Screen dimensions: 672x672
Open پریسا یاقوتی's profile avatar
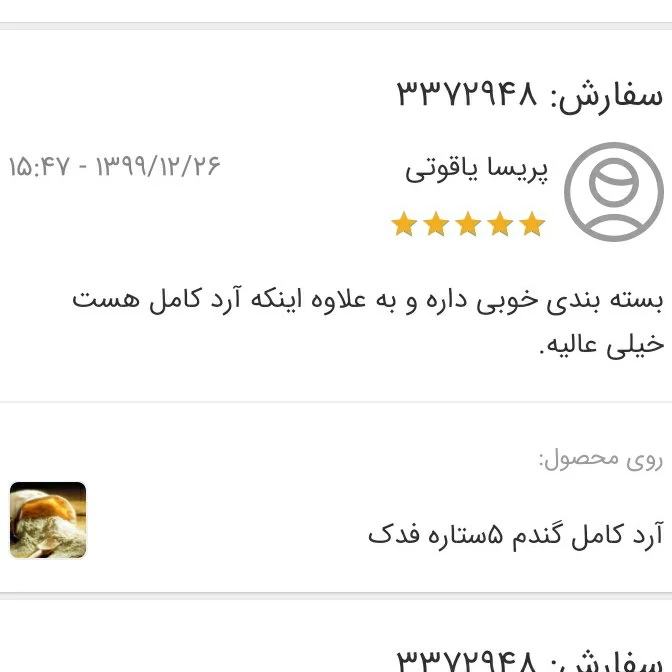pos(613,192)
